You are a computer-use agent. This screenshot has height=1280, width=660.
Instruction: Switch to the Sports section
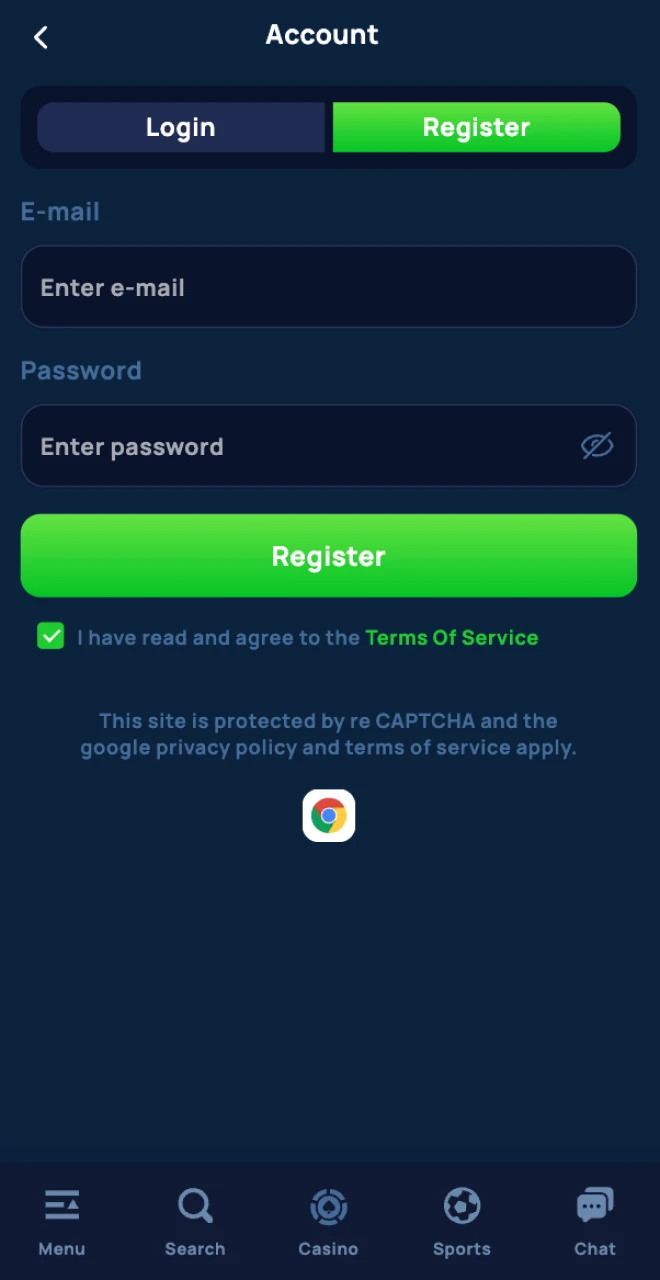pos(462,1221)
